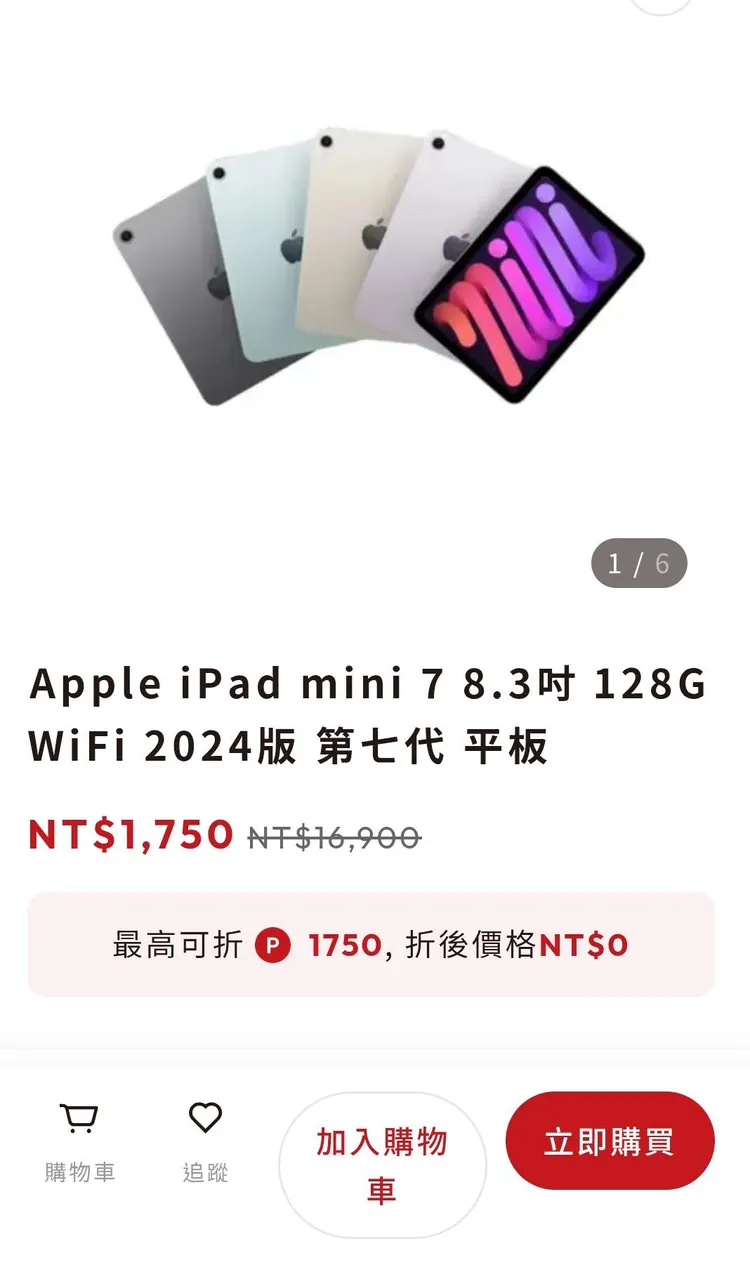Click the 購物車 text label
This screenshot has height=1261, width=750.
79,1173
